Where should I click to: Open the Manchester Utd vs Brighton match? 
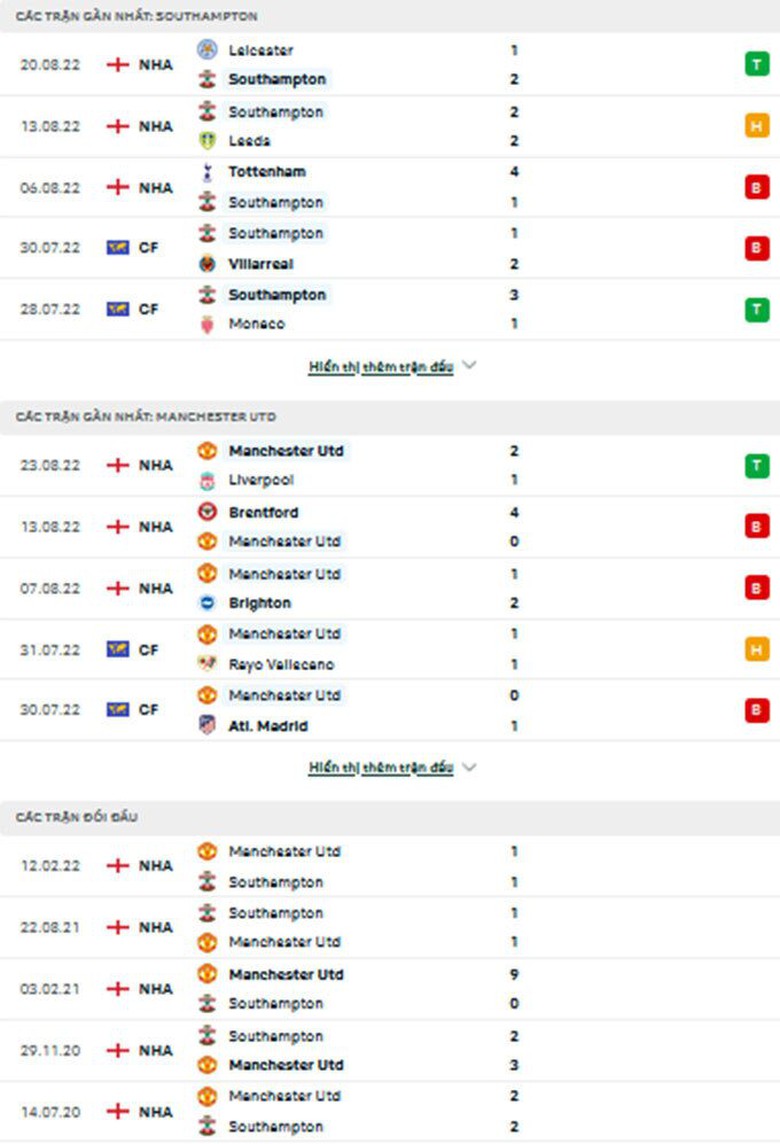(389, 588)
